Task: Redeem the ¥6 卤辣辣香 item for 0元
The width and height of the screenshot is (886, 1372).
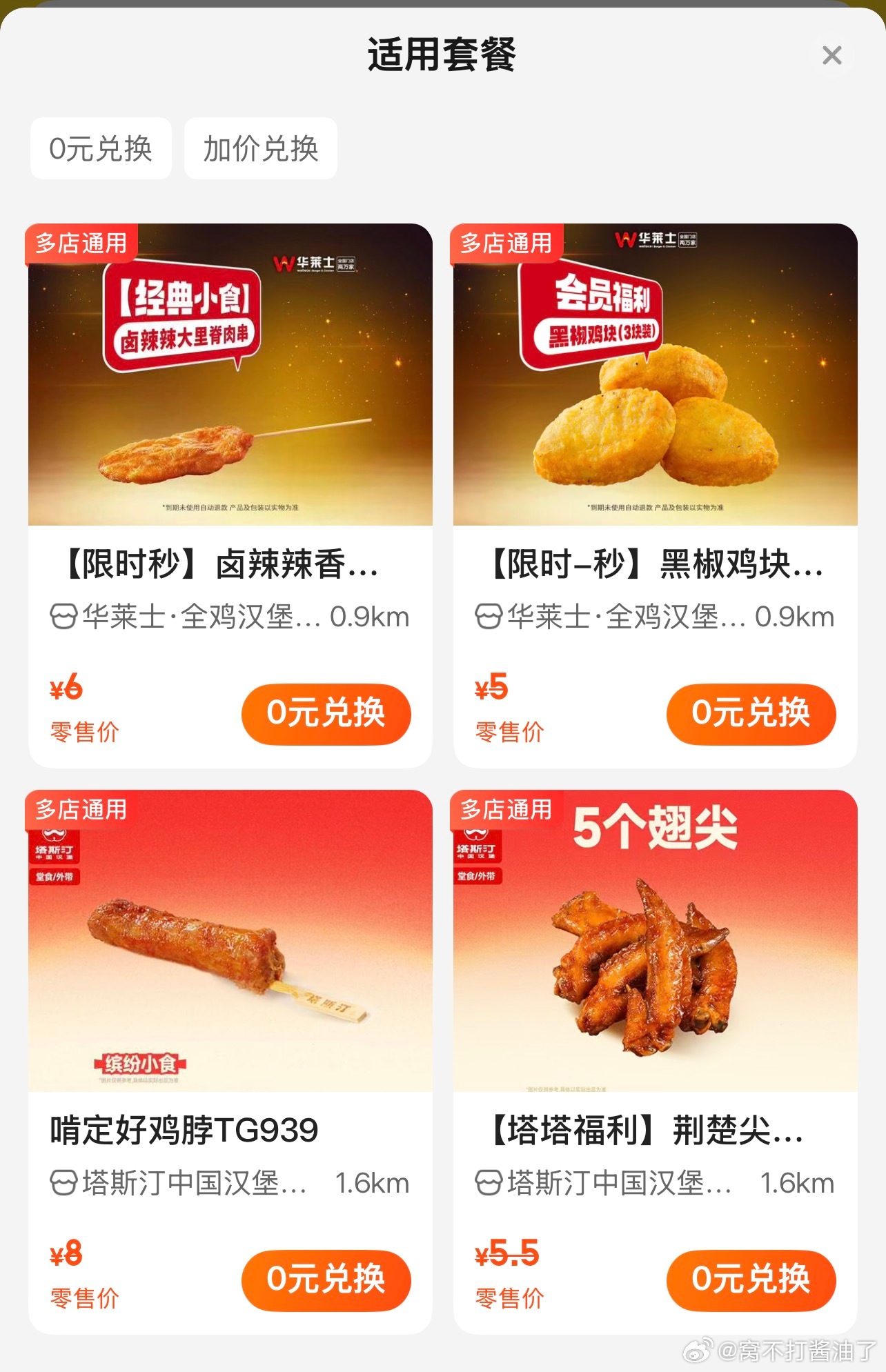Action: tap(326, 713)
